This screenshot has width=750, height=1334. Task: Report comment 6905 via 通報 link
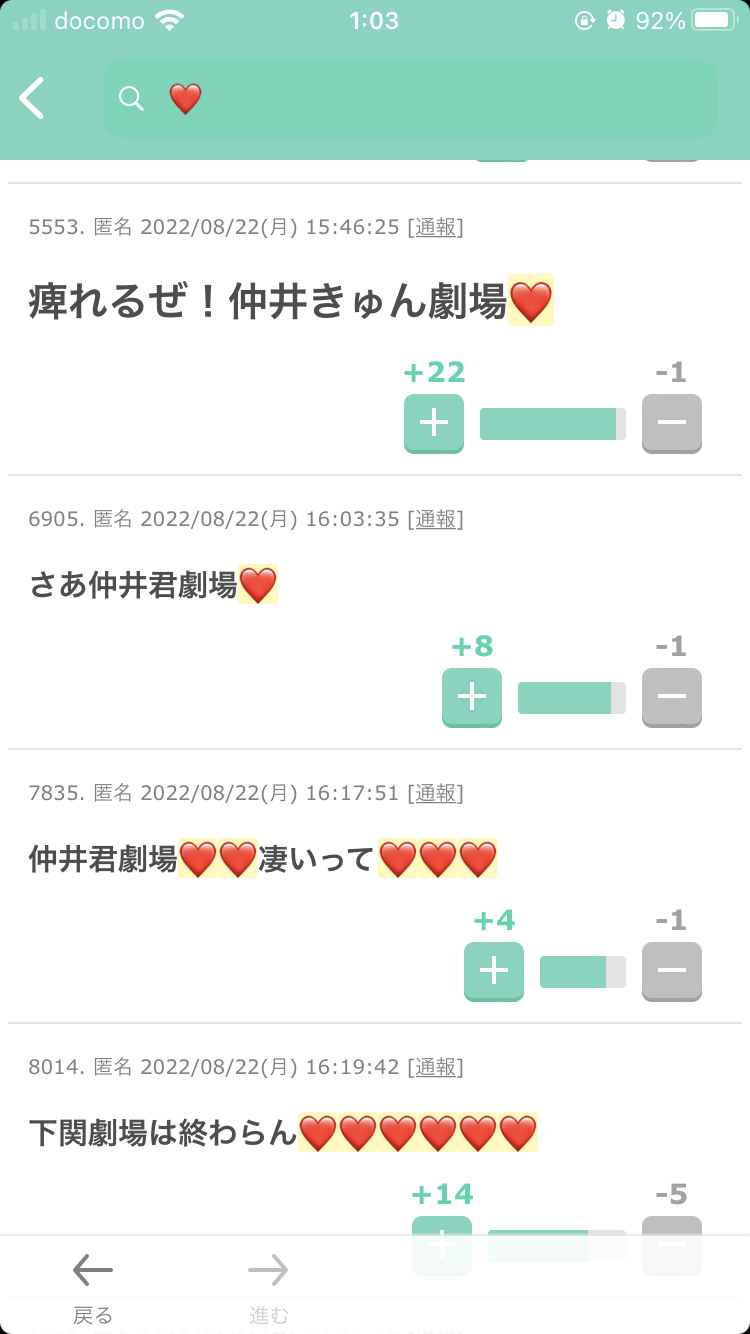coord(436,519)
